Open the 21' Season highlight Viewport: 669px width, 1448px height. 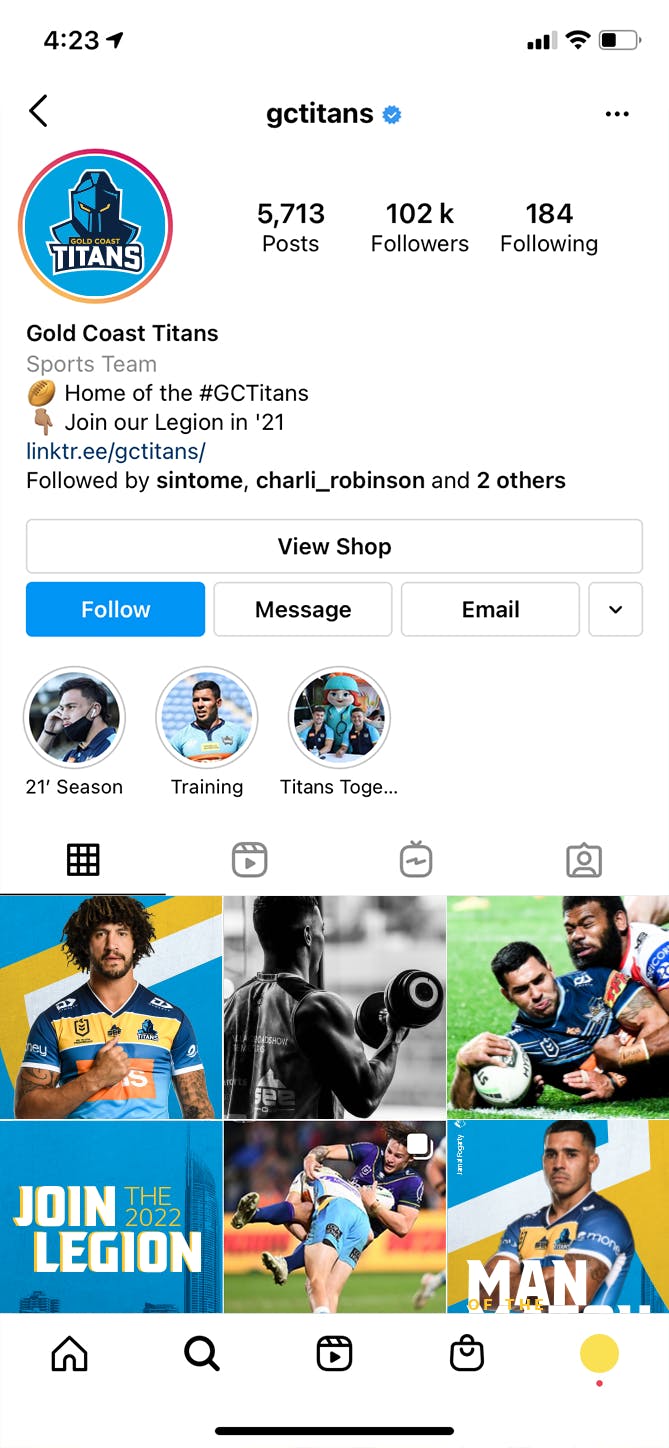pyautogui.click(x=74, y=718)
